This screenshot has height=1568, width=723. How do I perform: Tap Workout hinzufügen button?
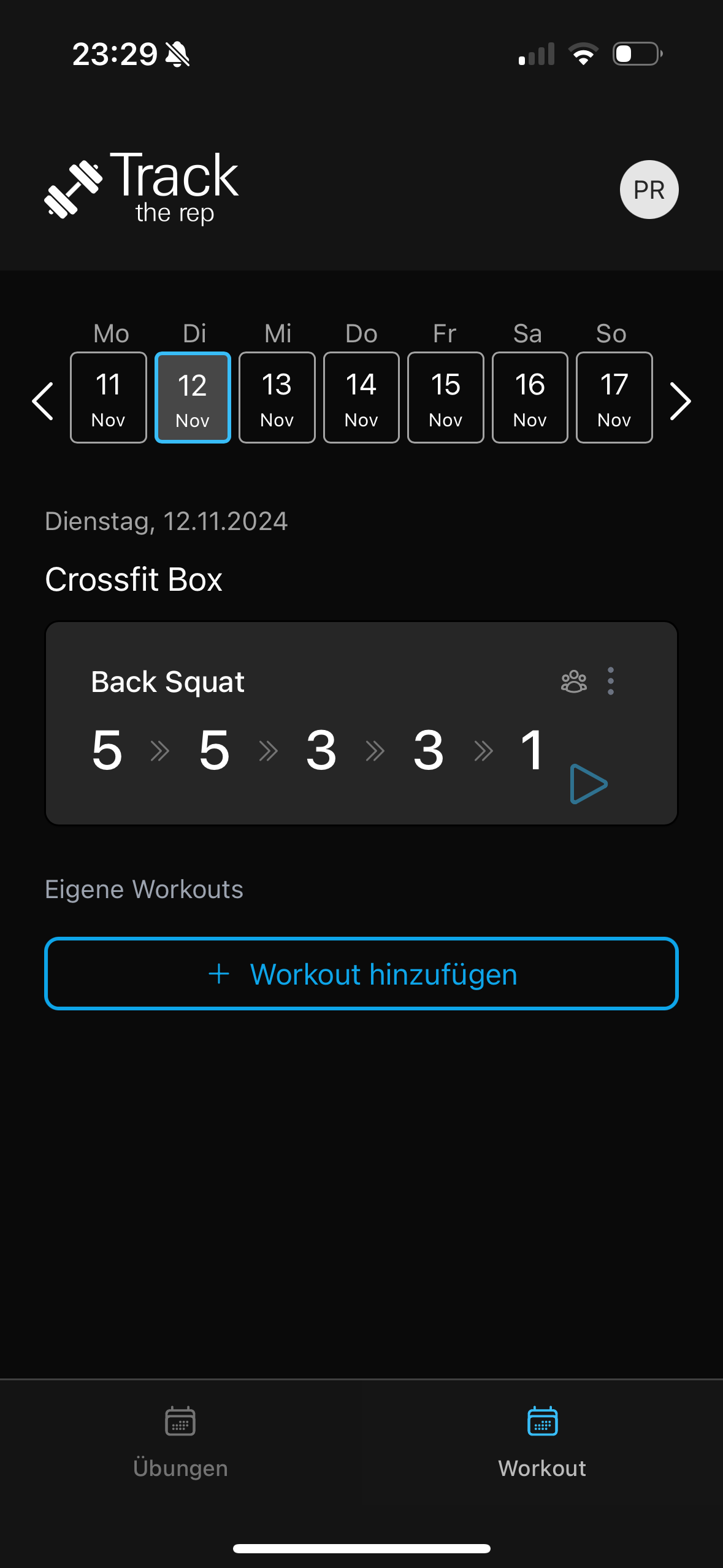click(x=361, y=974)
